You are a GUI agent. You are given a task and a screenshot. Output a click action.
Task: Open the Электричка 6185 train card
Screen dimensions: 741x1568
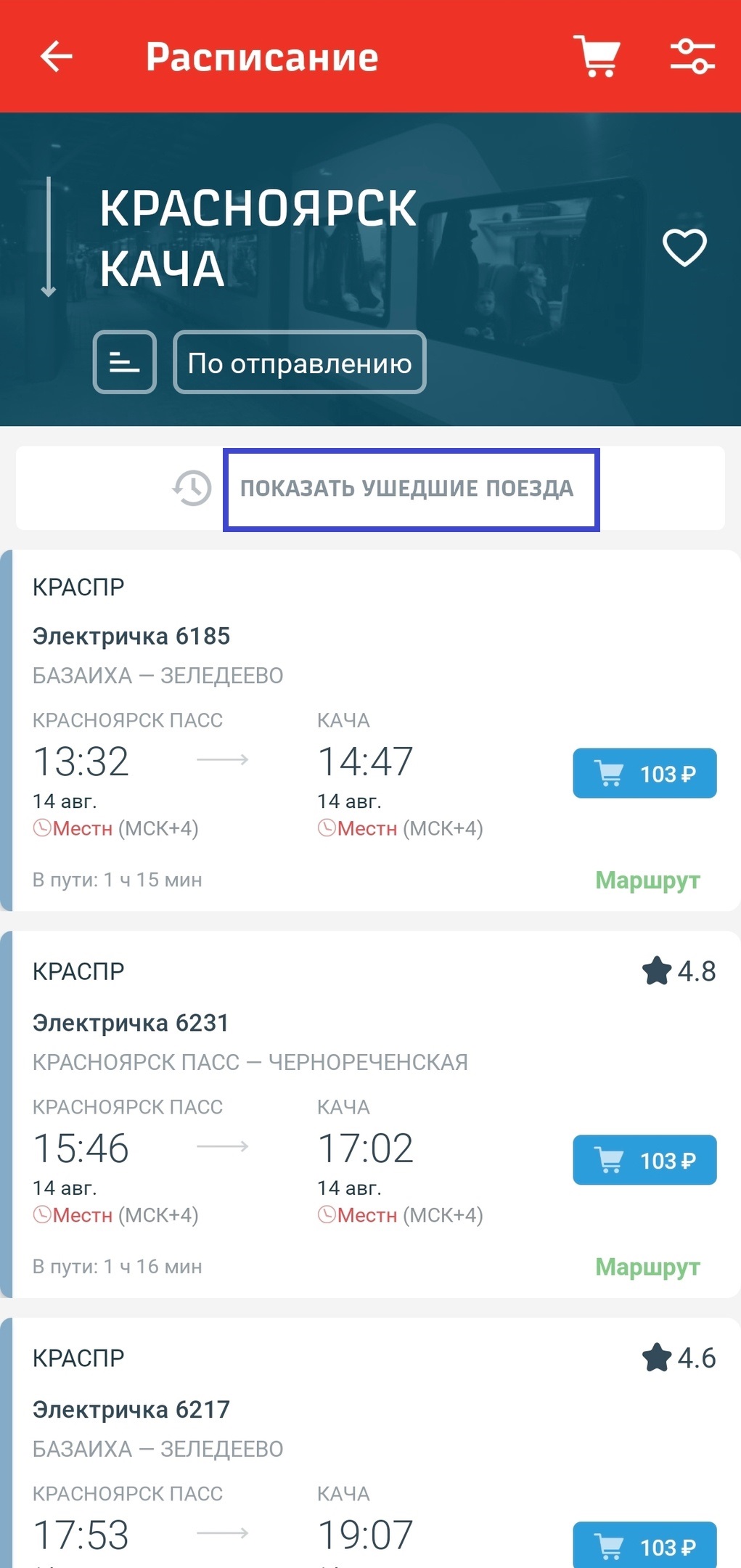tap(370, 730)
